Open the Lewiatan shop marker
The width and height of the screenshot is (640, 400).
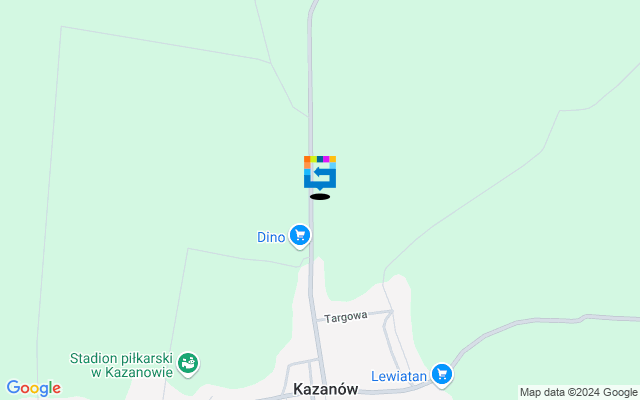click(x=442, y=375)
